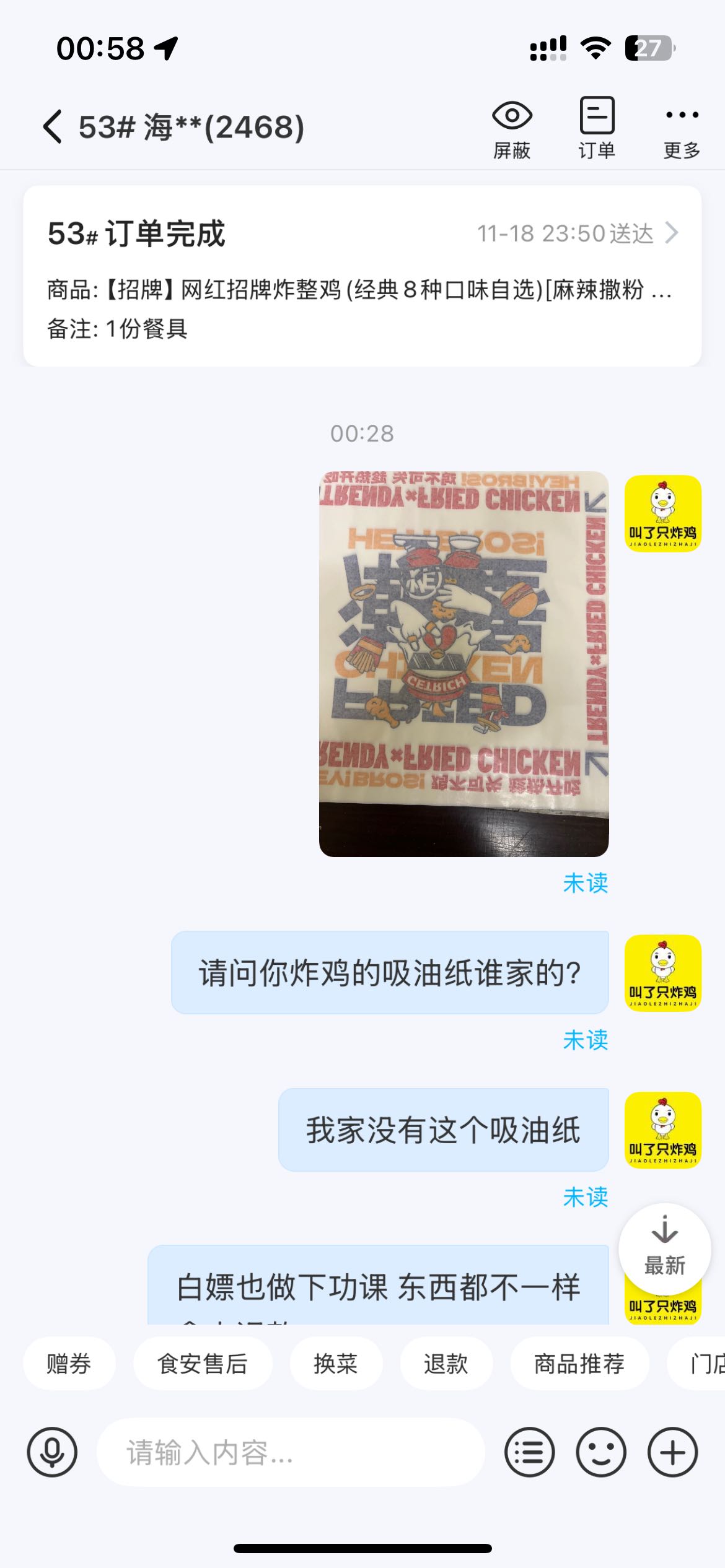
Task: Tap the 退款 chip
Action: (x=446, y=1364)
